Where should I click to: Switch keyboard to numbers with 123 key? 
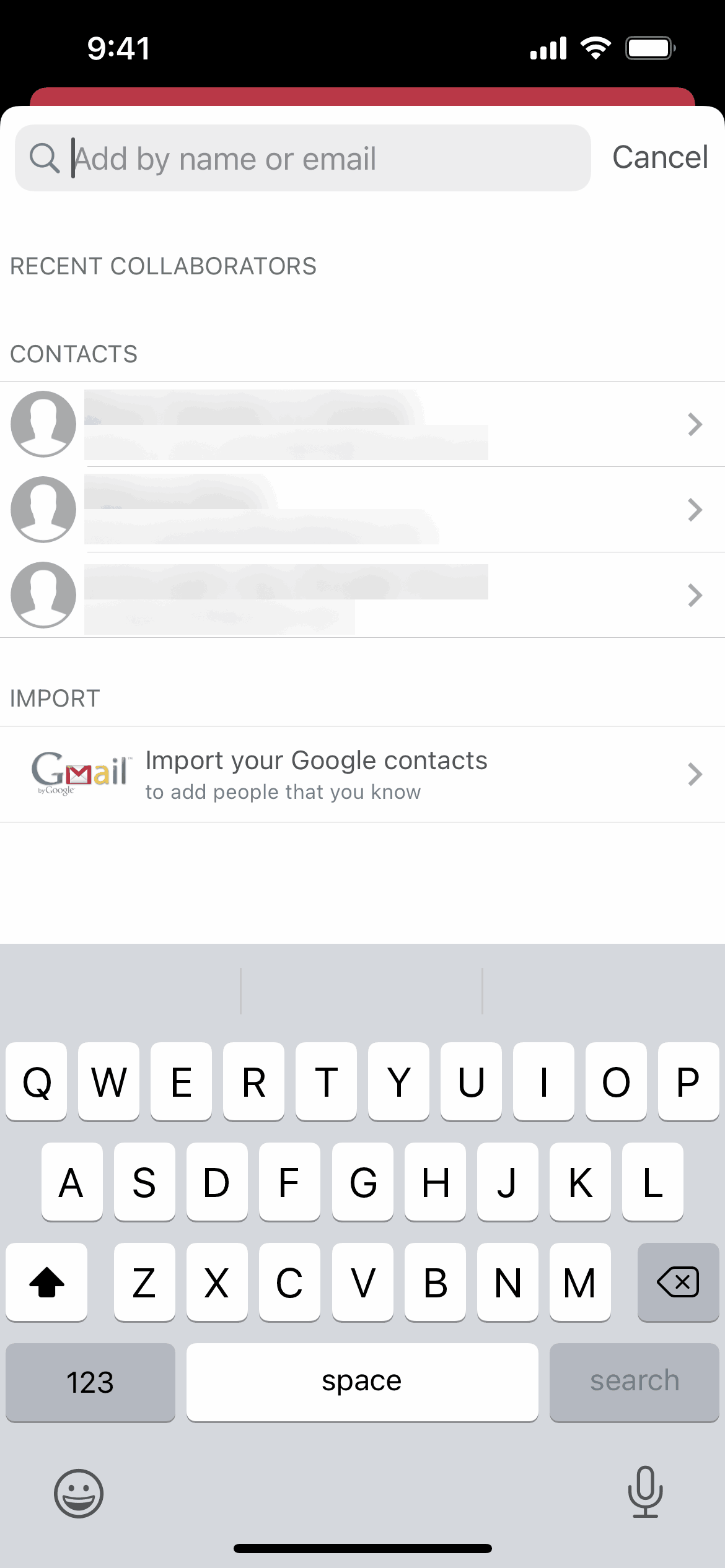point(90,1382)
